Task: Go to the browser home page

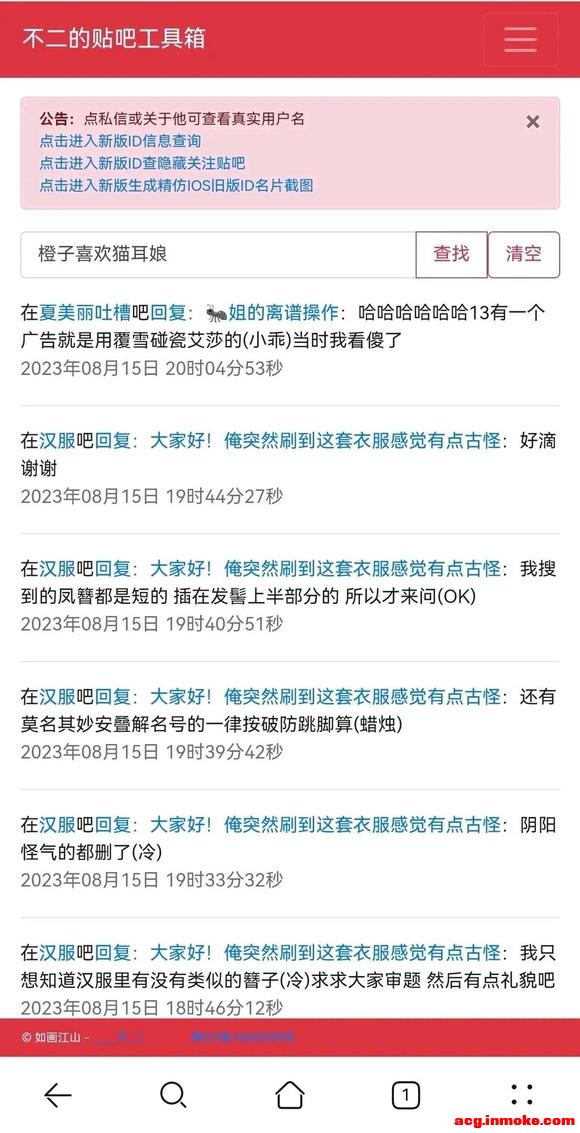Action: 290,1095
